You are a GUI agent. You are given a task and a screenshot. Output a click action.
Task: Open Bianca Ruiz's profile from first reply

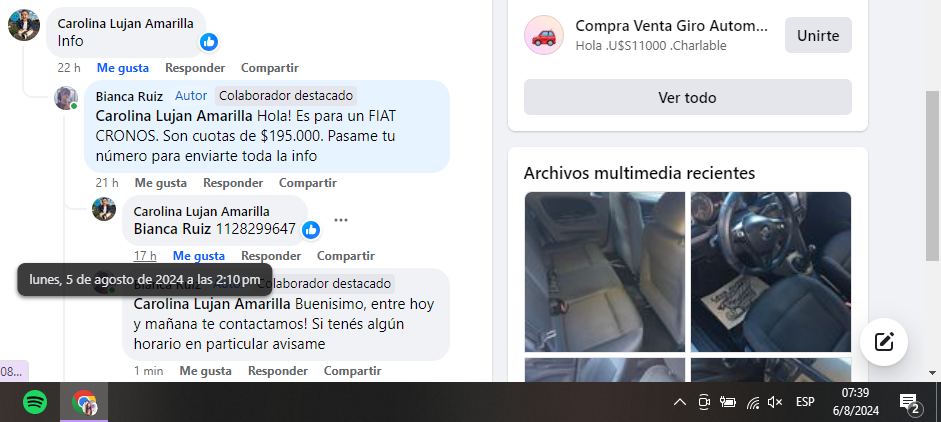pos(127,96)
